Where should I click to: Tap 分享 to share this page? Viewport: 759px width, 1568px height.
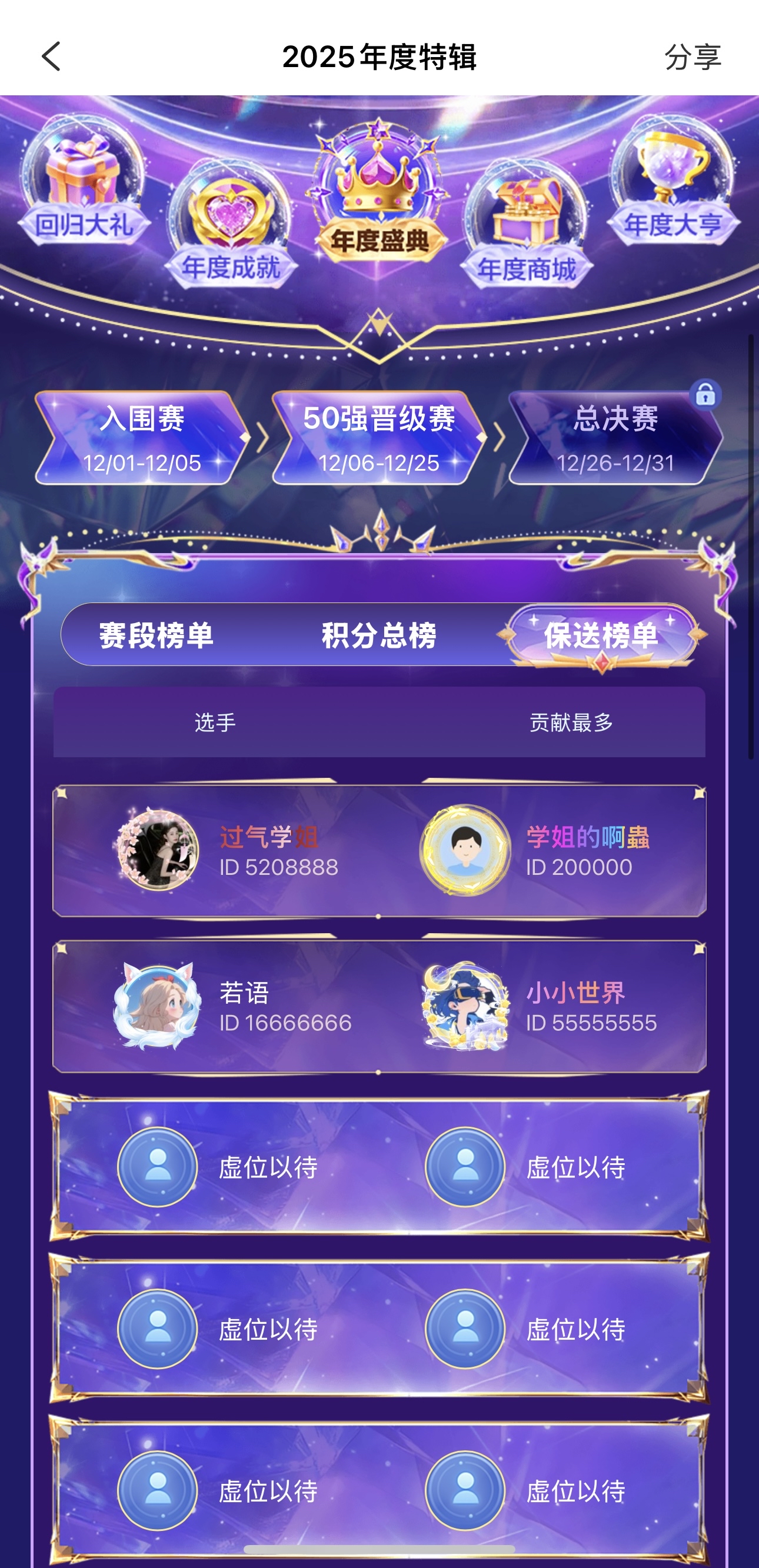pos(692,57)
